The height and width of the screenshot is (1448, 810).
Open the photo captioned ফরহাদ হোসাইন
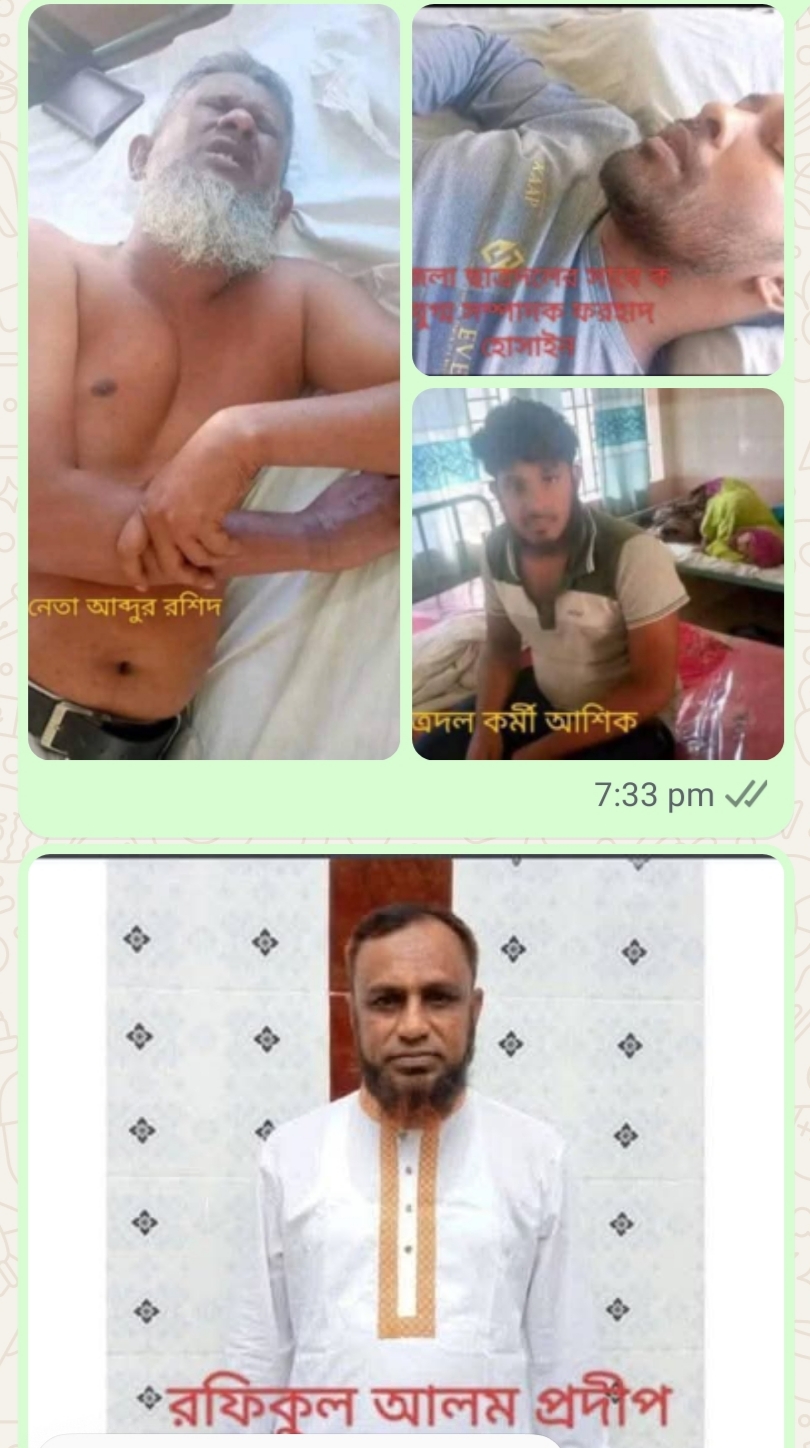(597, 190)
